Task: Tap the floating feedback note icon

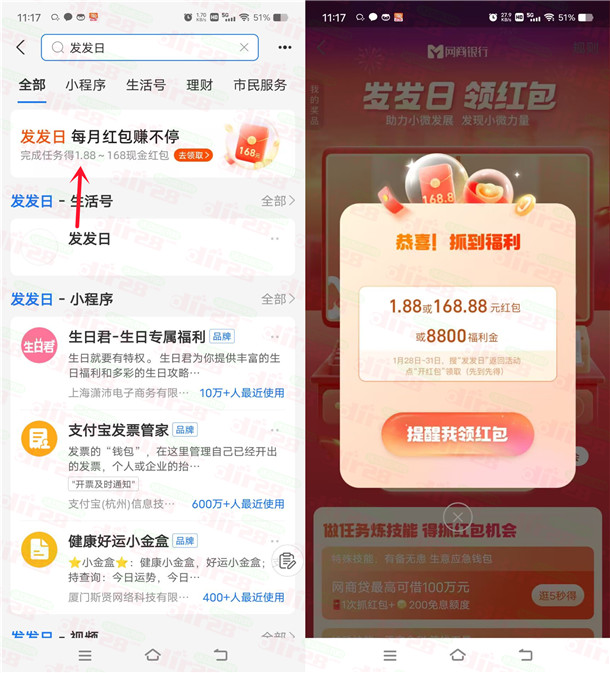Action: (286, 560)
